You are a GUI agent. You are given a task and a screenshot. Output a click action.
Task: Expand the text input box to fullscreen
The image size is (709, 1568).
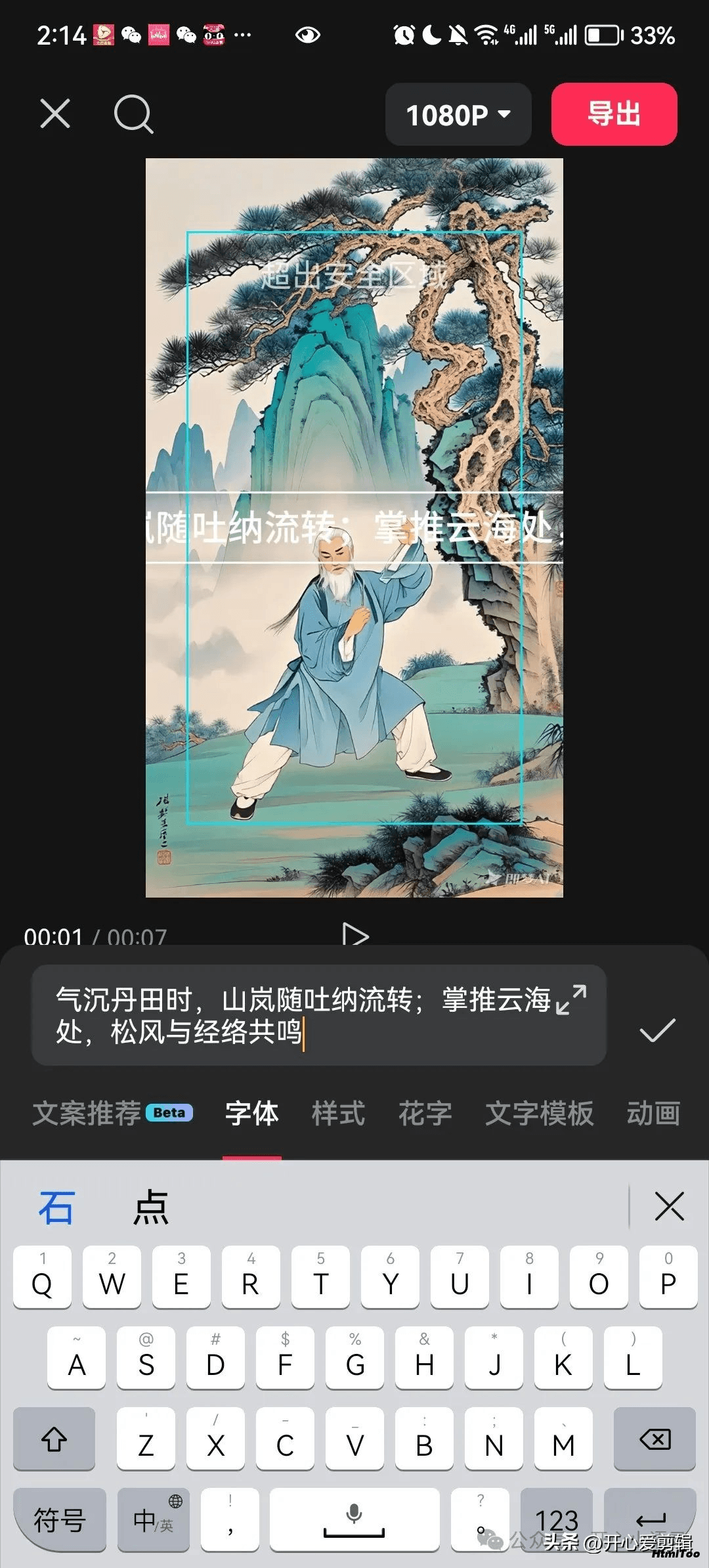[571, 999]
